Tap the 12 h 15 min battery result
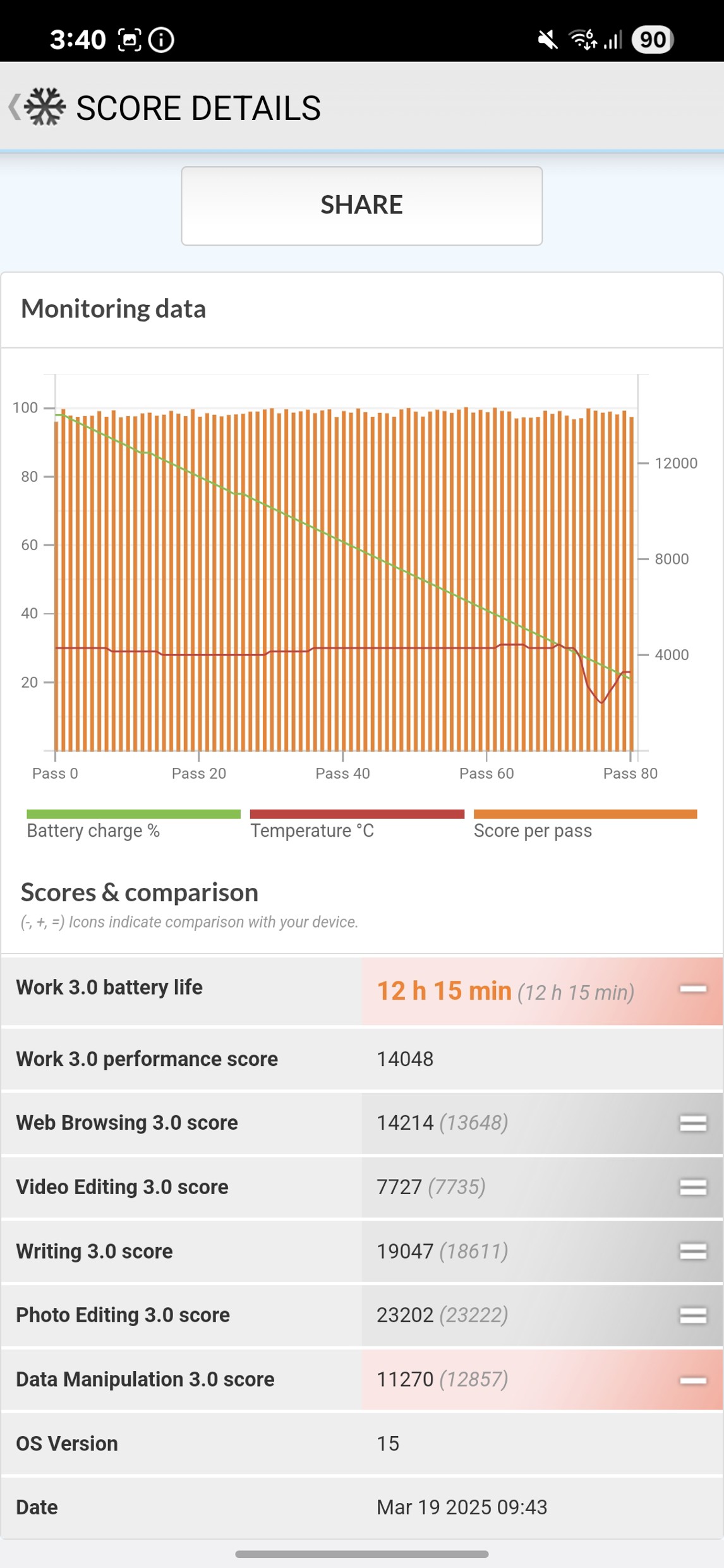 [x=447, y=990]
